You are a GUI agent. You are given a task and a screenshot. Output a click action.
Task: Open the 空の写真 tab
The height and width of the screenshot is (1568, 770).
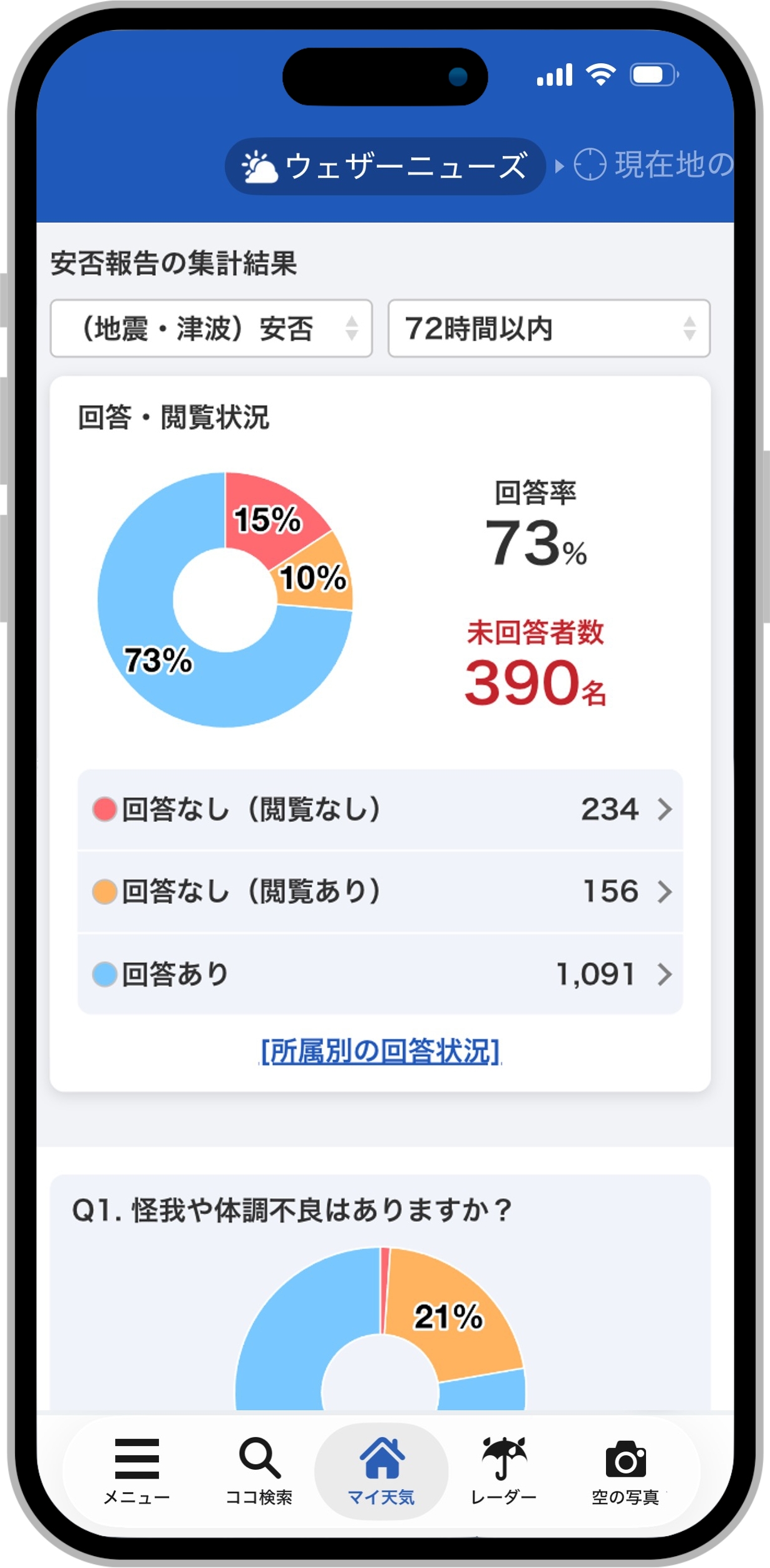point(625,1470)
